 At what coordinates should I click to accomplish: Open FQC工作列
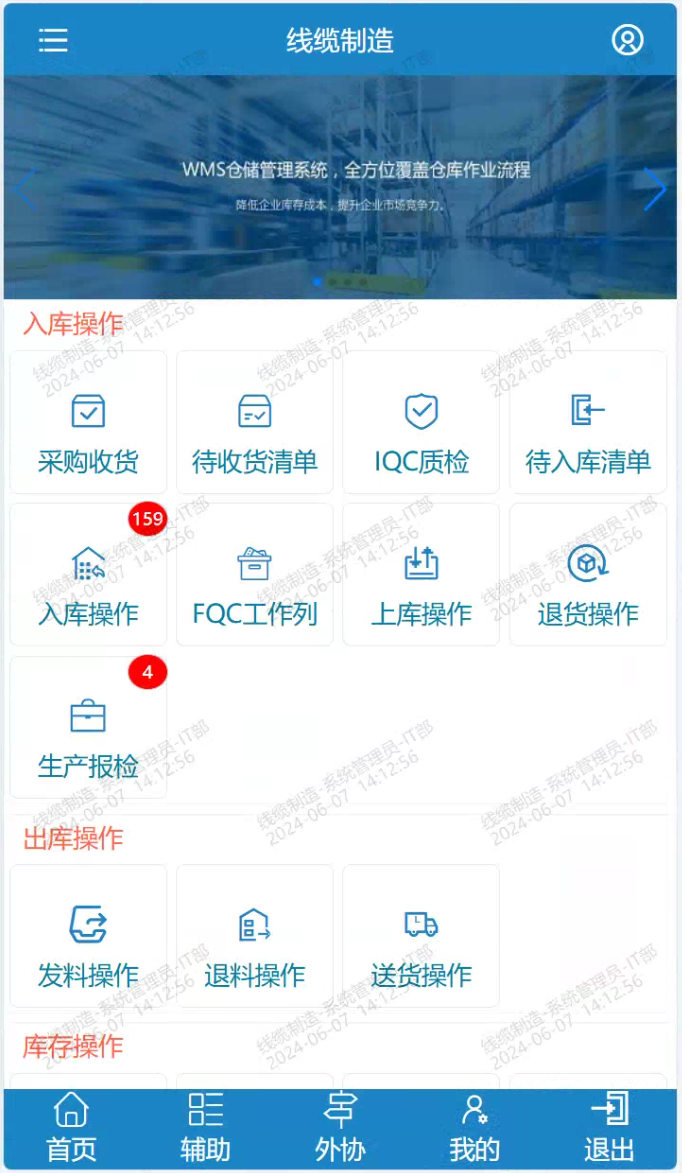coord(255,576)
